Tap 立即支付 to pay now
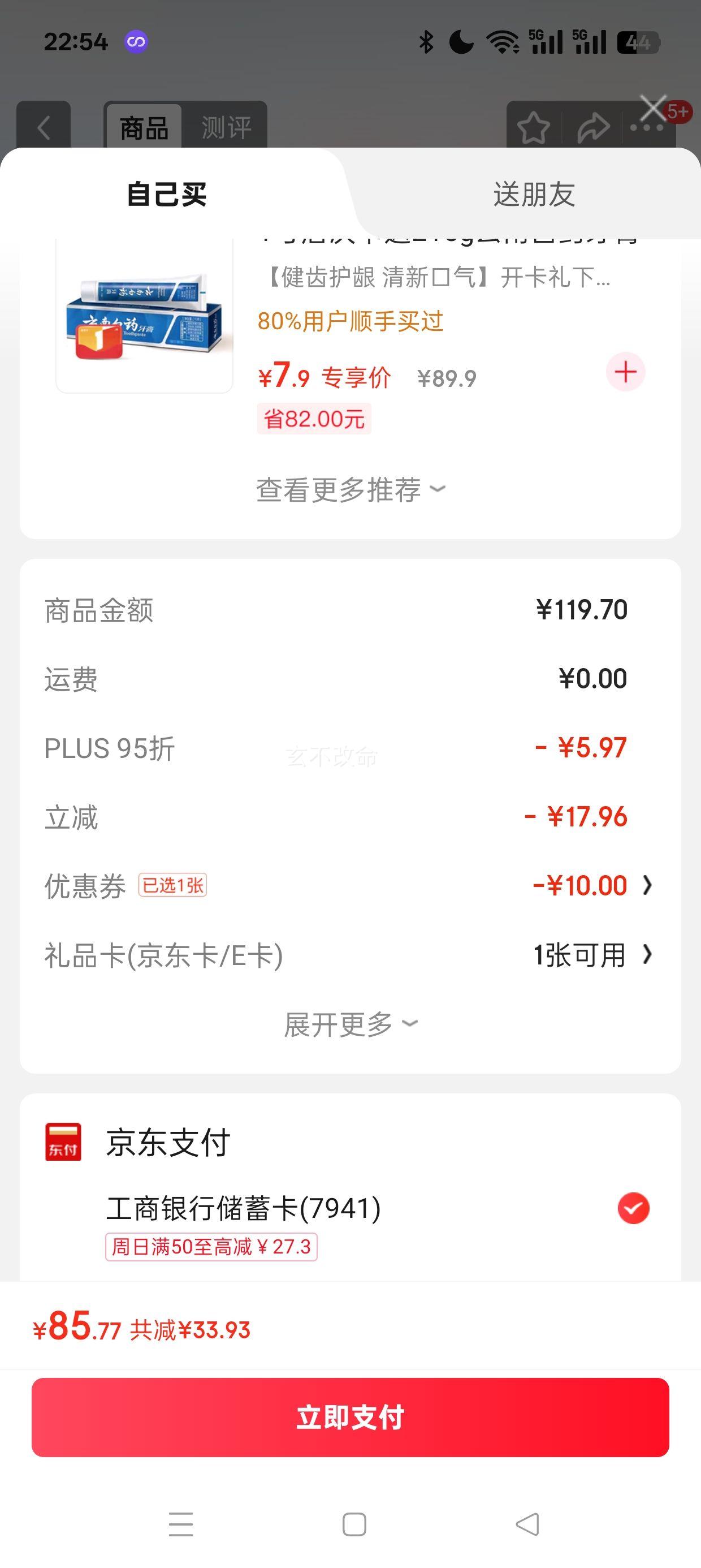This screenshot has width=701, height=1568. pyautogui.click(x=350, y=1417)
